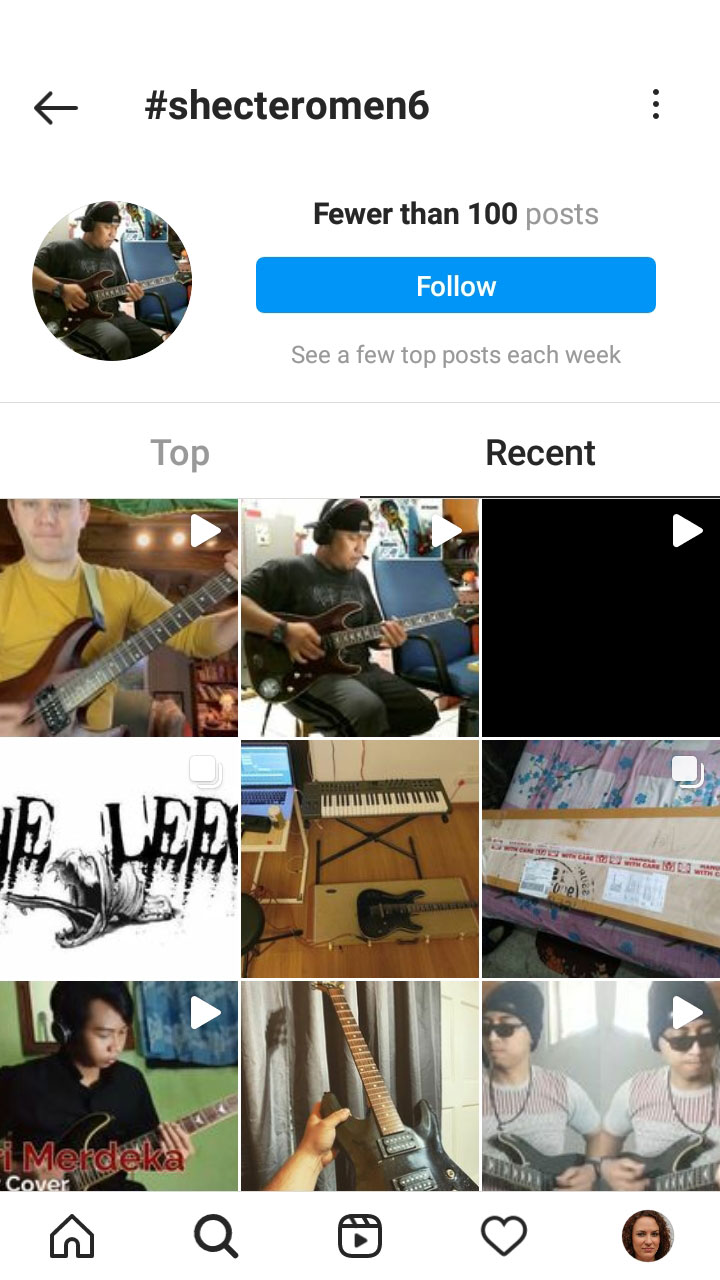Switch to the Reels tab
Image resolution: width=720 pixels, height=1280 pixels.
[360, 1237]
